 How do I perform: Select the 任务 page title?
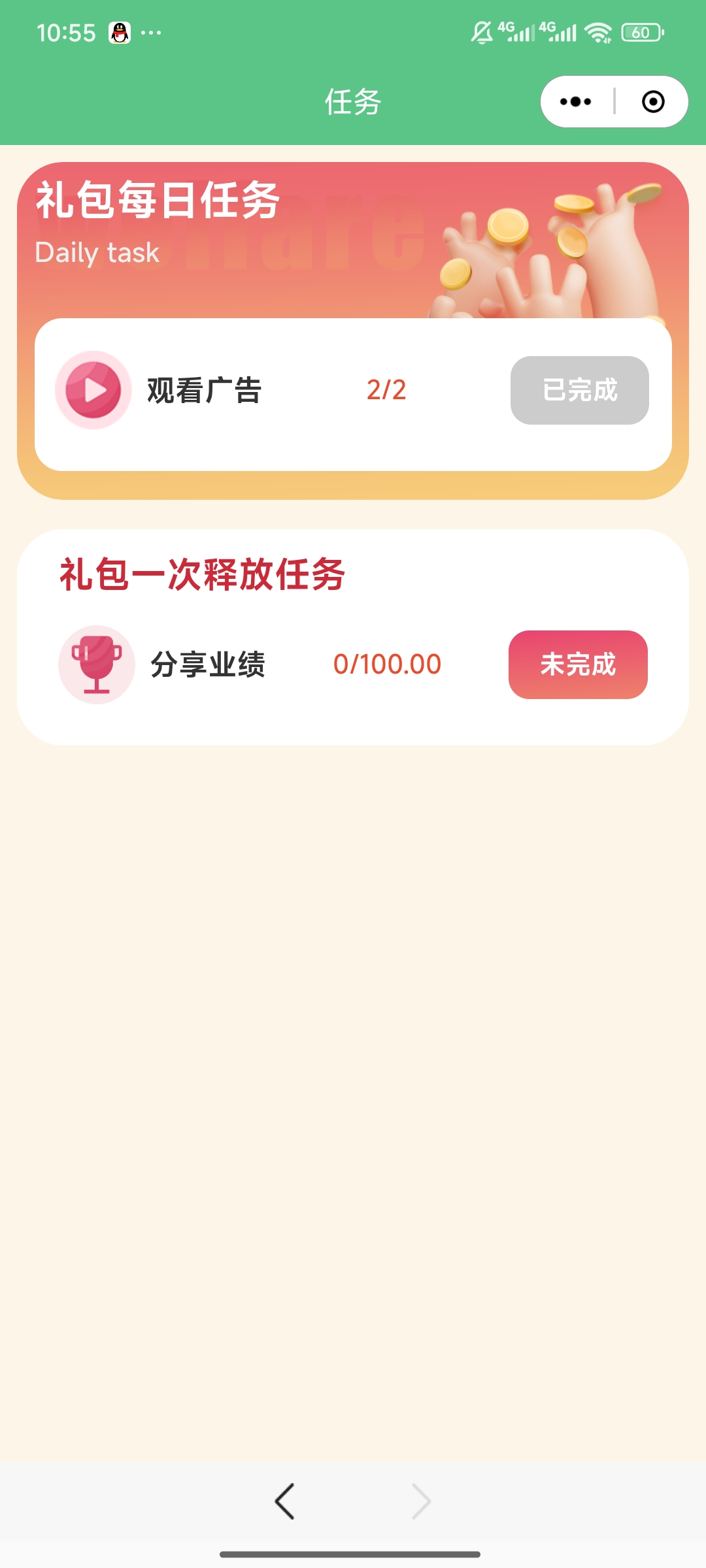click(x=353, y=103)
